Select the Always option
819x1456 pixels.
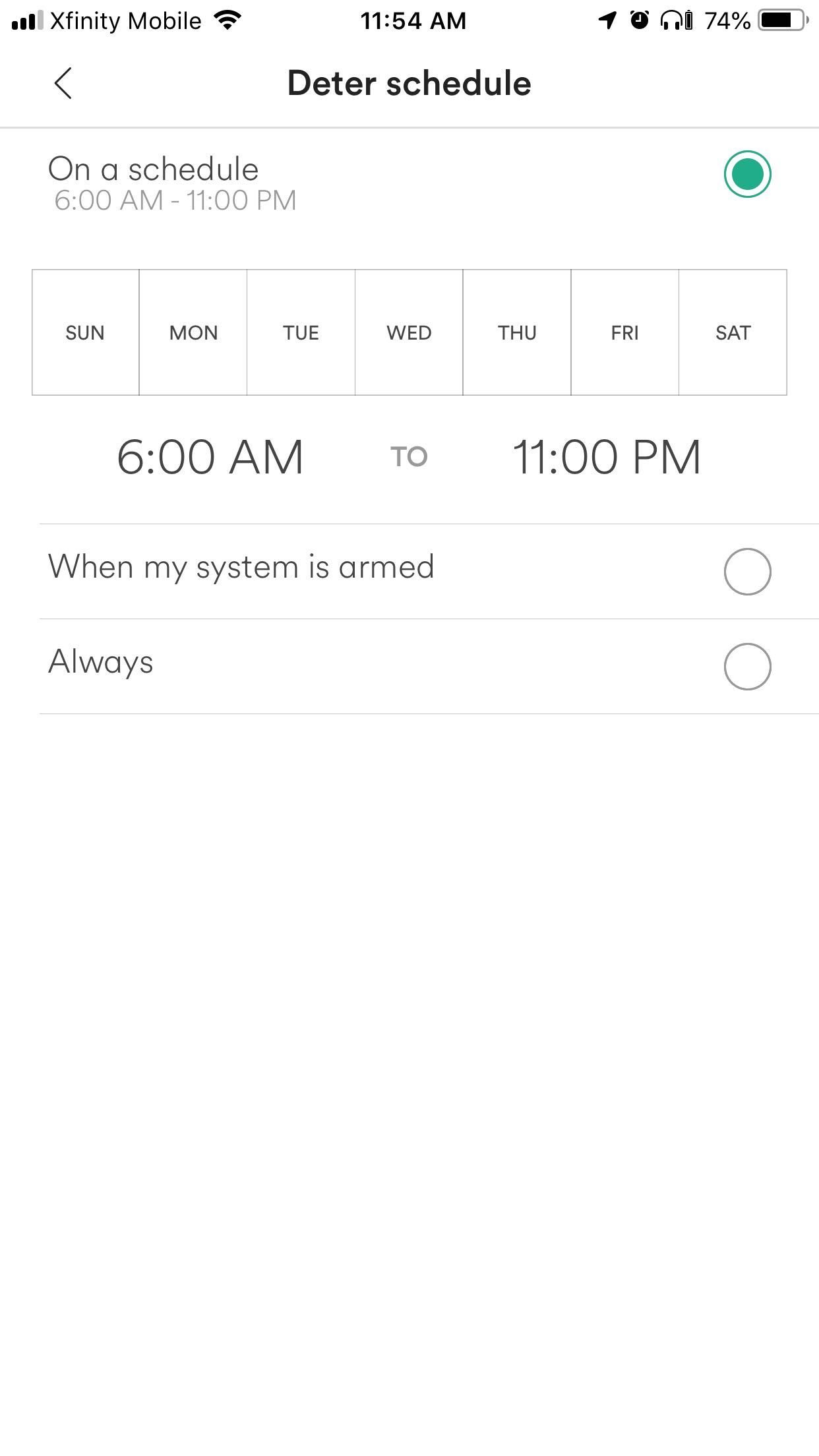pos(747,667)
